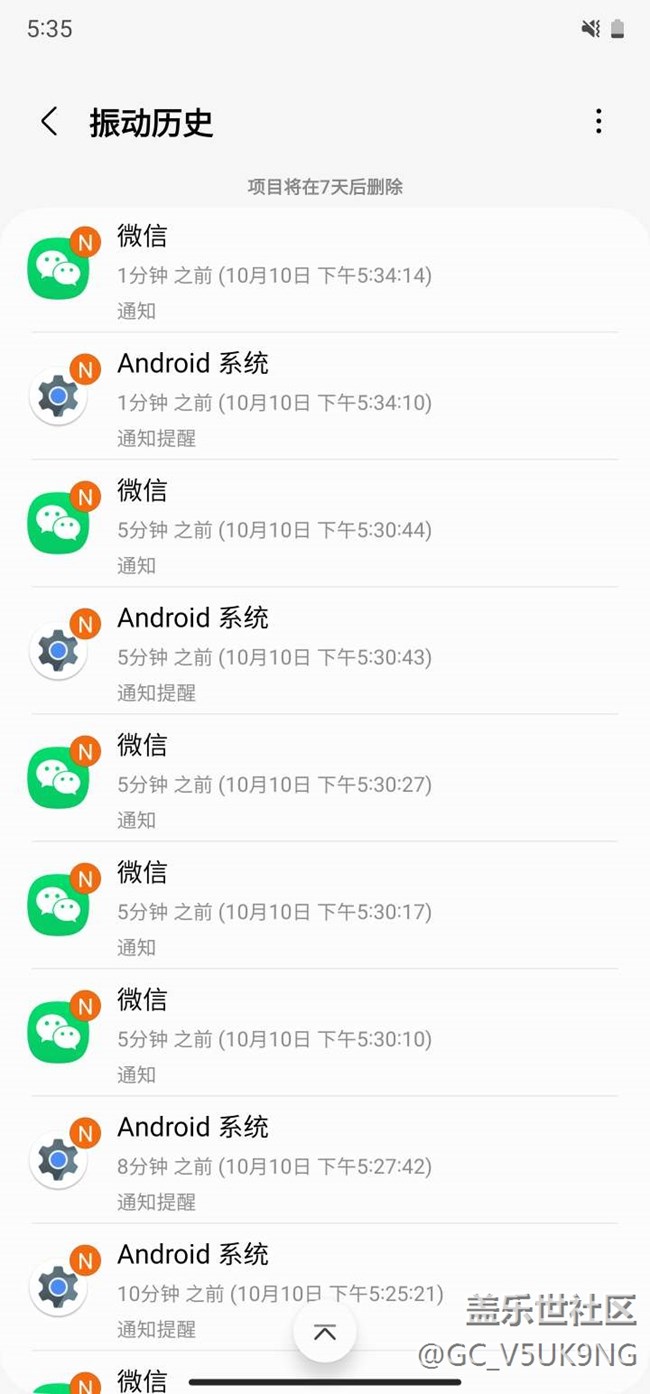The height and width of the screenshot is (1394, 650).
Task: Select the 微信 entry from 5:30:44
Action: 324,525
